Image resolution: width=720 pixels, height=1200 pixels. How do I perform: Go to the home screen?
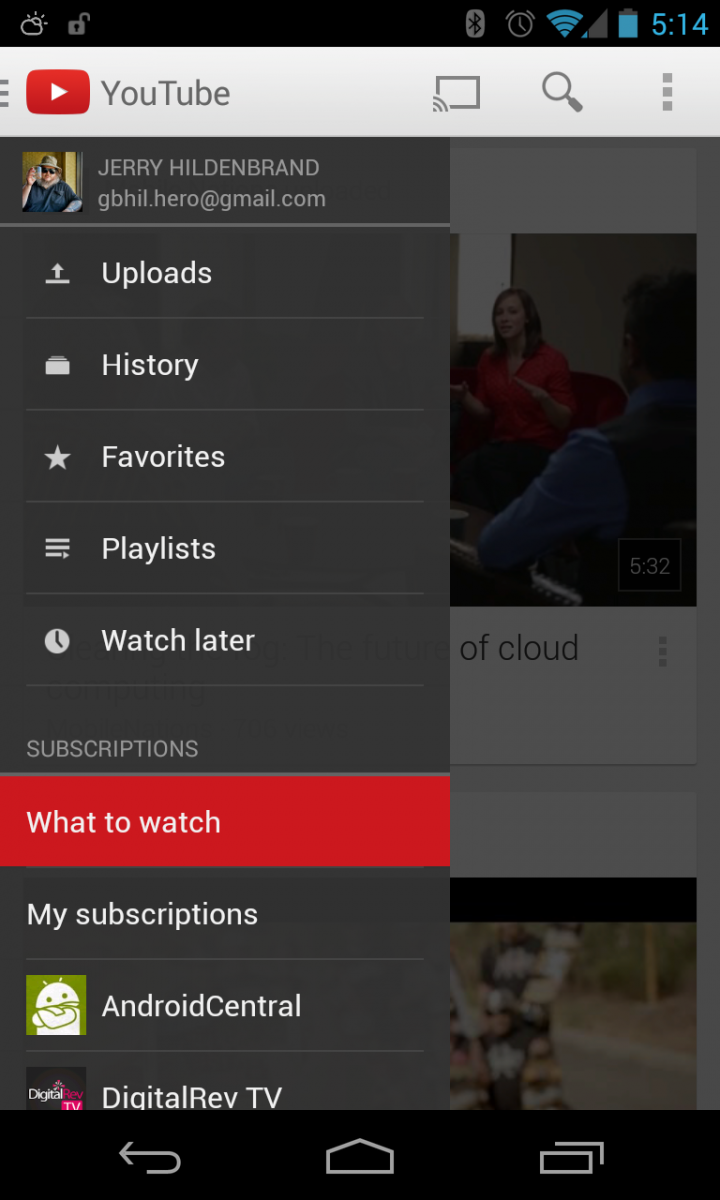click(360, 1157)
